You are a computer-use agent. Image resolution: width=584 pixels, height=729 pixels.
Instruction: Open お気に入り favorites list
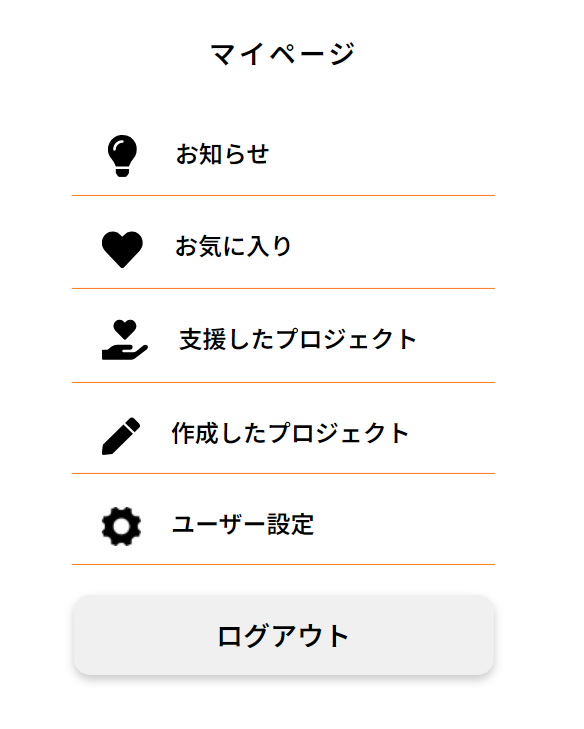click(283, 245)
